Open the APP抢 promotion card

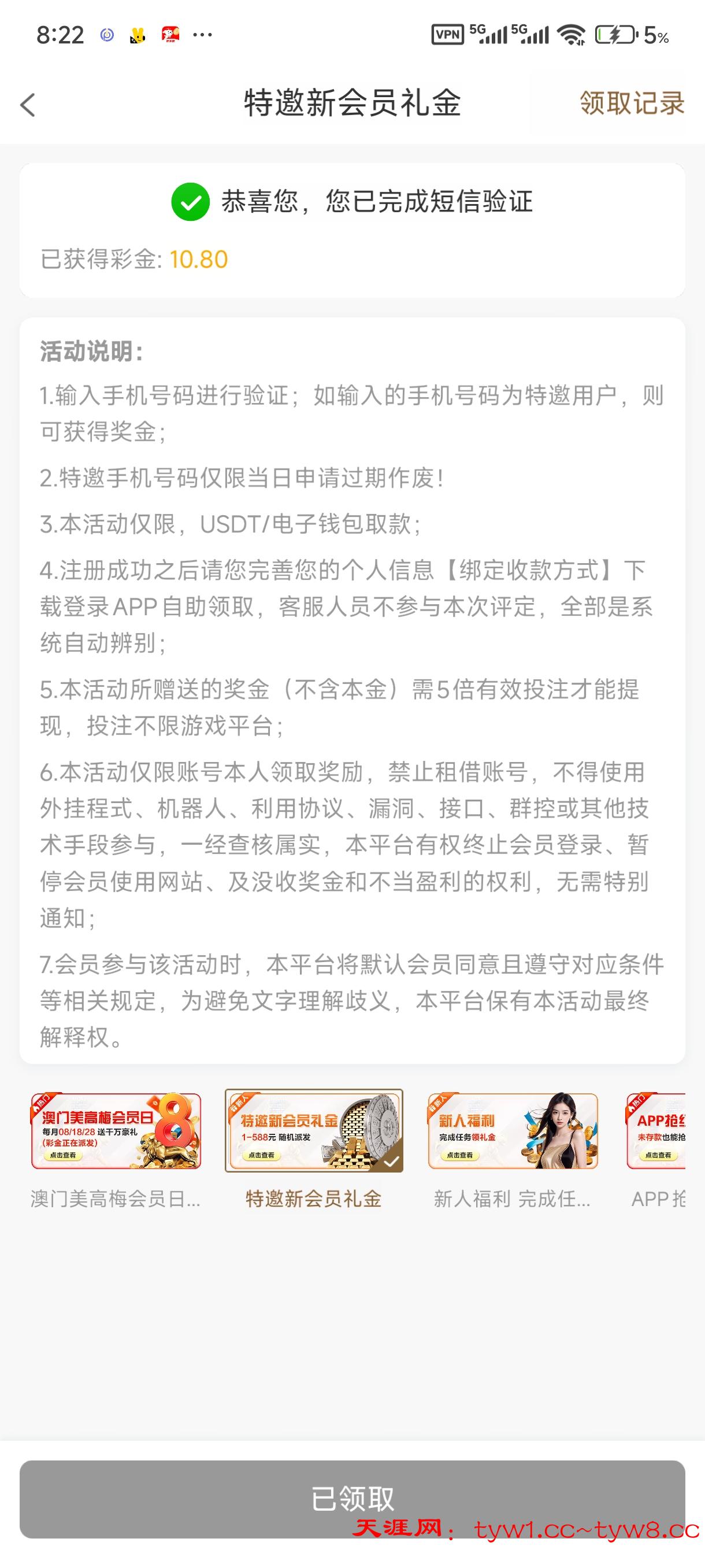pyautogui.click(x=657, y=1131)
